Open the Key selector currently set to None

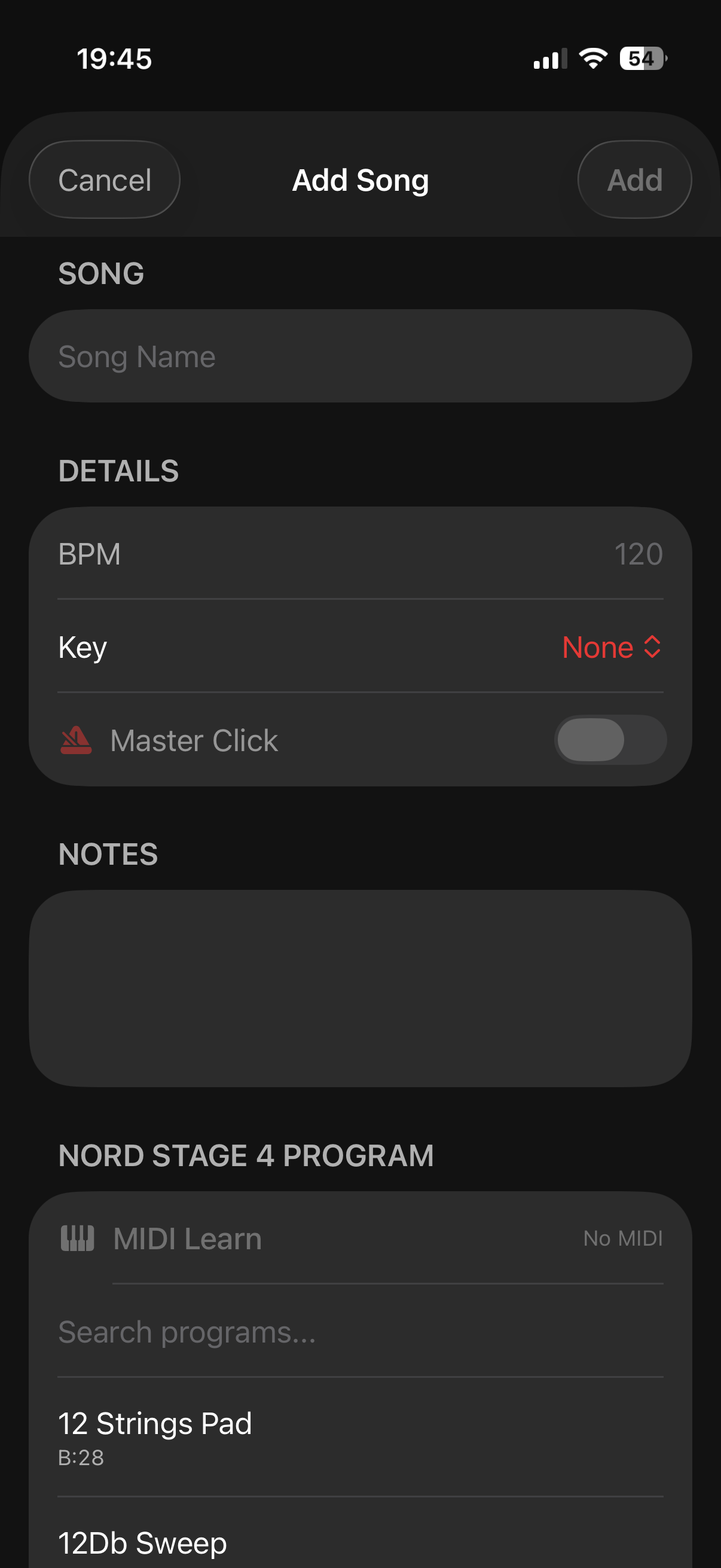click(612, 647)
